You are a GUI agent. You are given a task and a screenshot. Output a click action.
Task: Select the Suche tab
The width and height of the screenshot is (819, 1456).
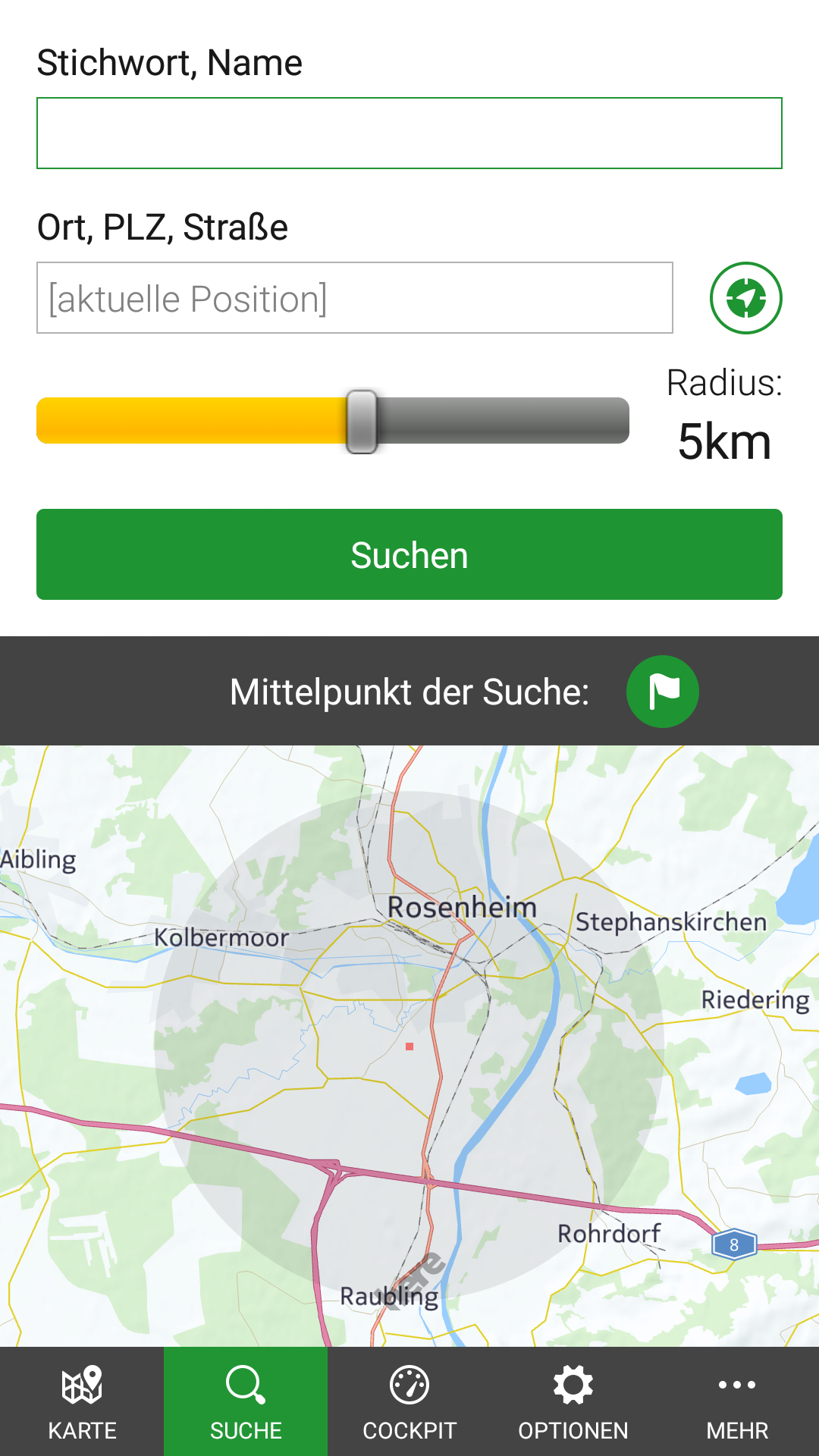246,1401
